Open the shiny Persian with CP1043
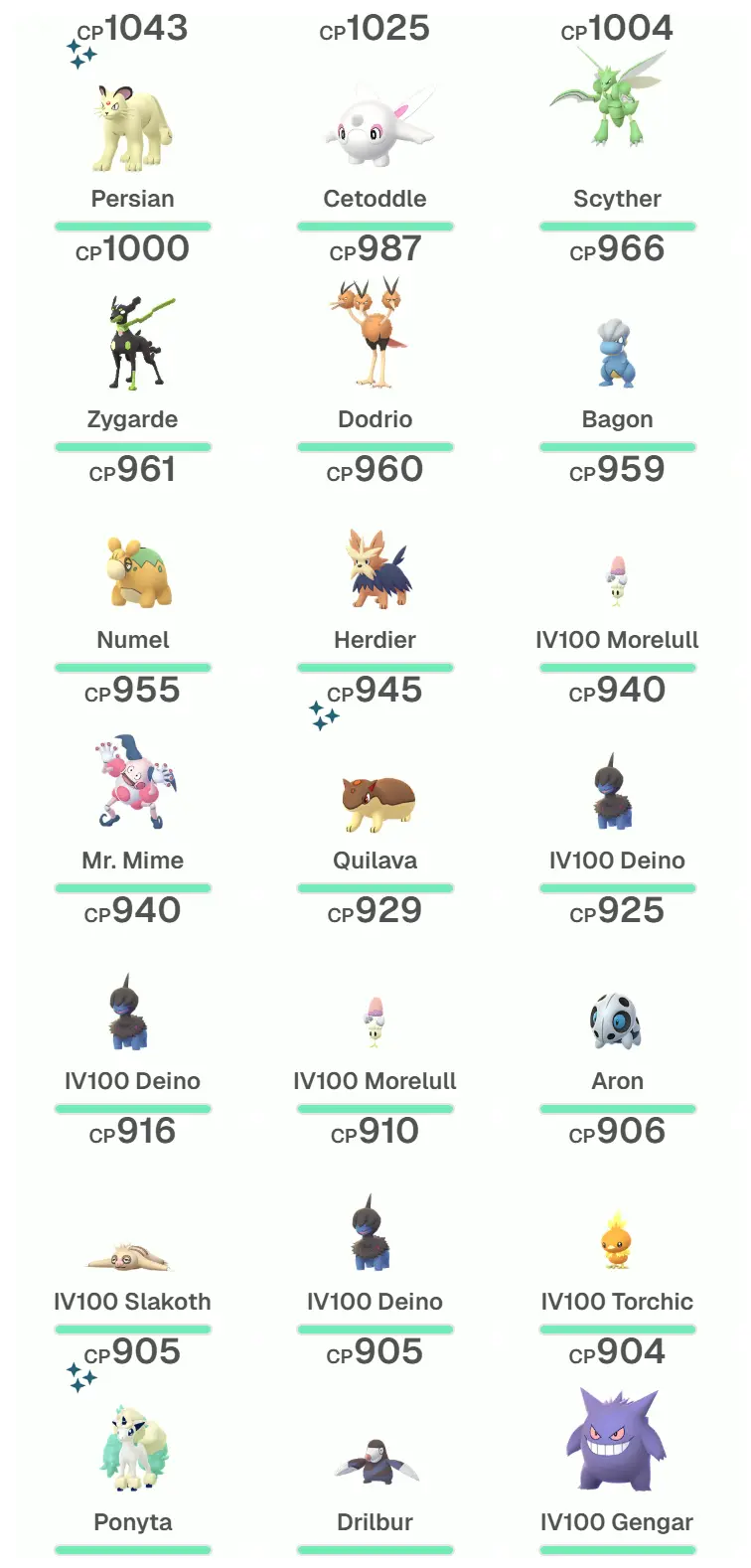This screenshot has height=1568, width=751. [132, 129]
